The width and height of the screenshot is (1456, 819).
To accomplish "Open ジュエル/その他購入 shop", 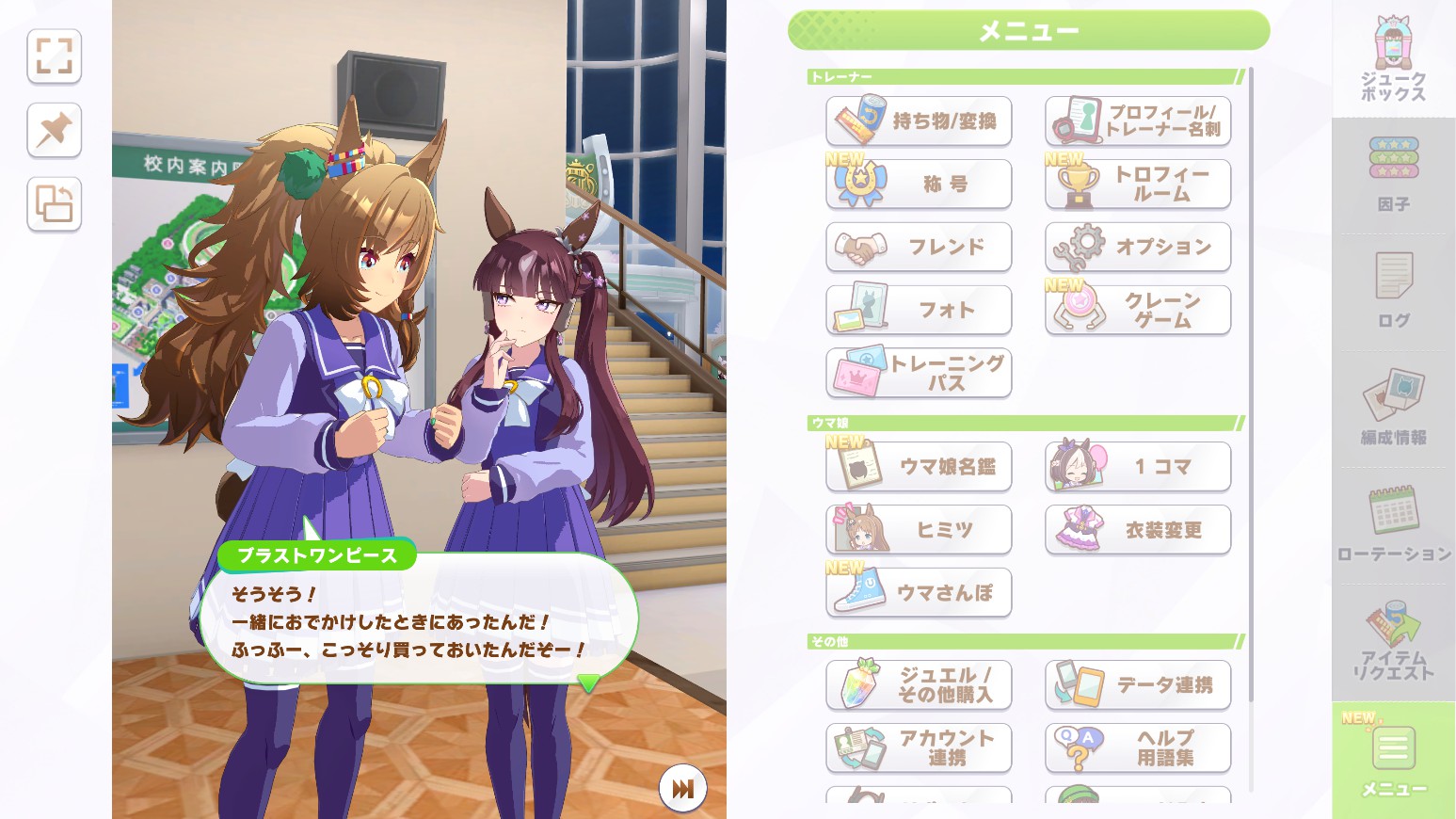I will click(919, 684).
